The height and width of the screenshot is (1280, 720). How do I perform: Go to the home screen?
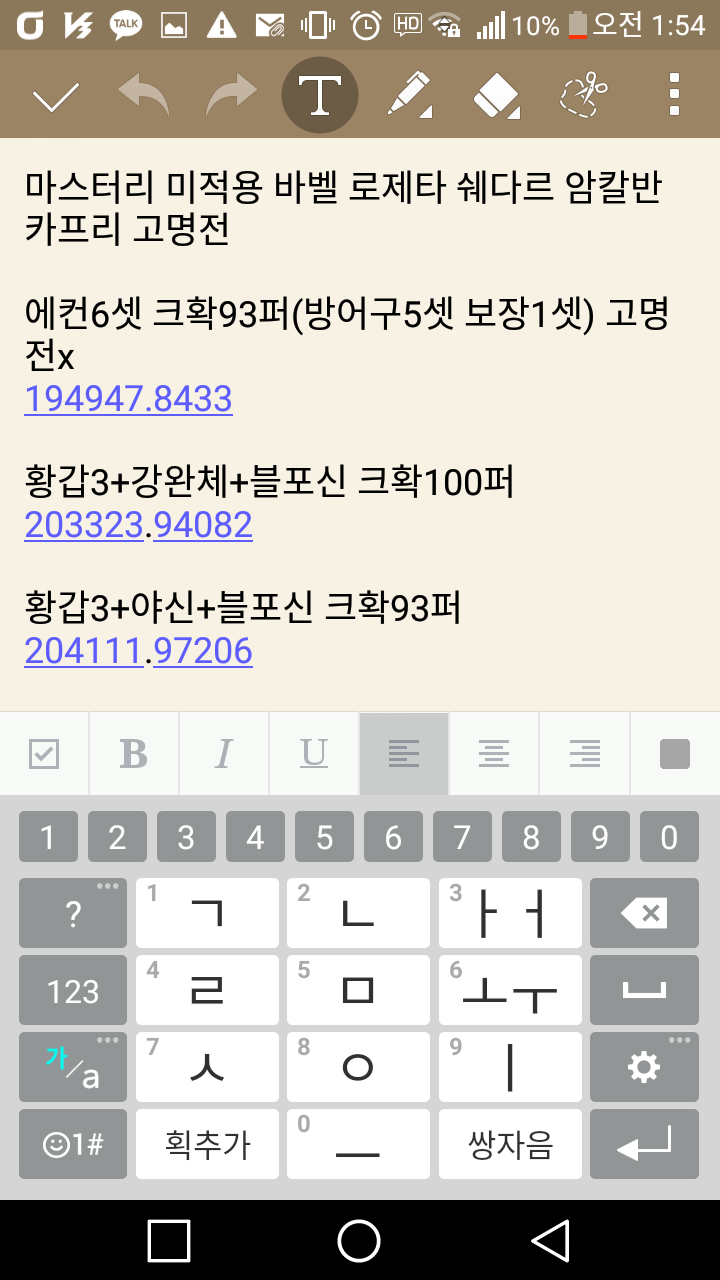[359, 1240]
